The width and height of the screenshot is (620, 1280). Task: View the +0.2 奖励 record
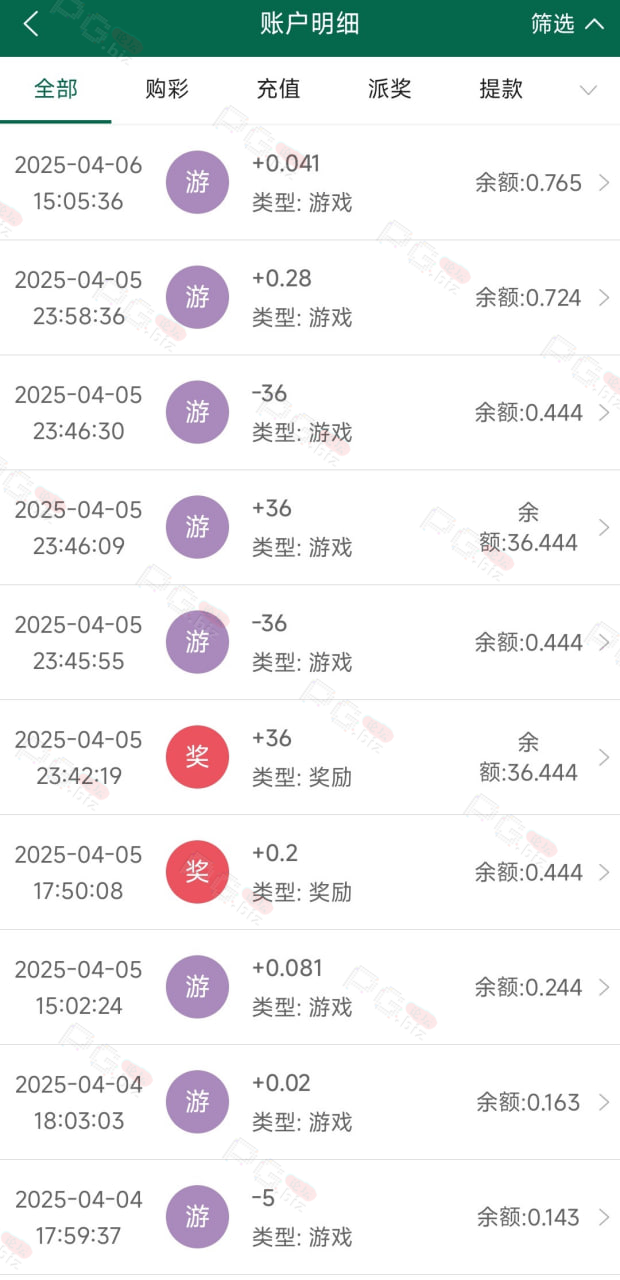[310, 873]
